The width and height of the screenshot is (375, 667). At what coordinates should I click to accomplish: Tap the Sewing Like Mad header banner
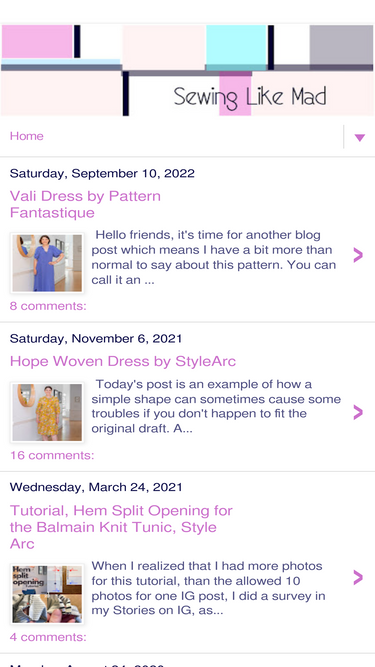(187, 70)
